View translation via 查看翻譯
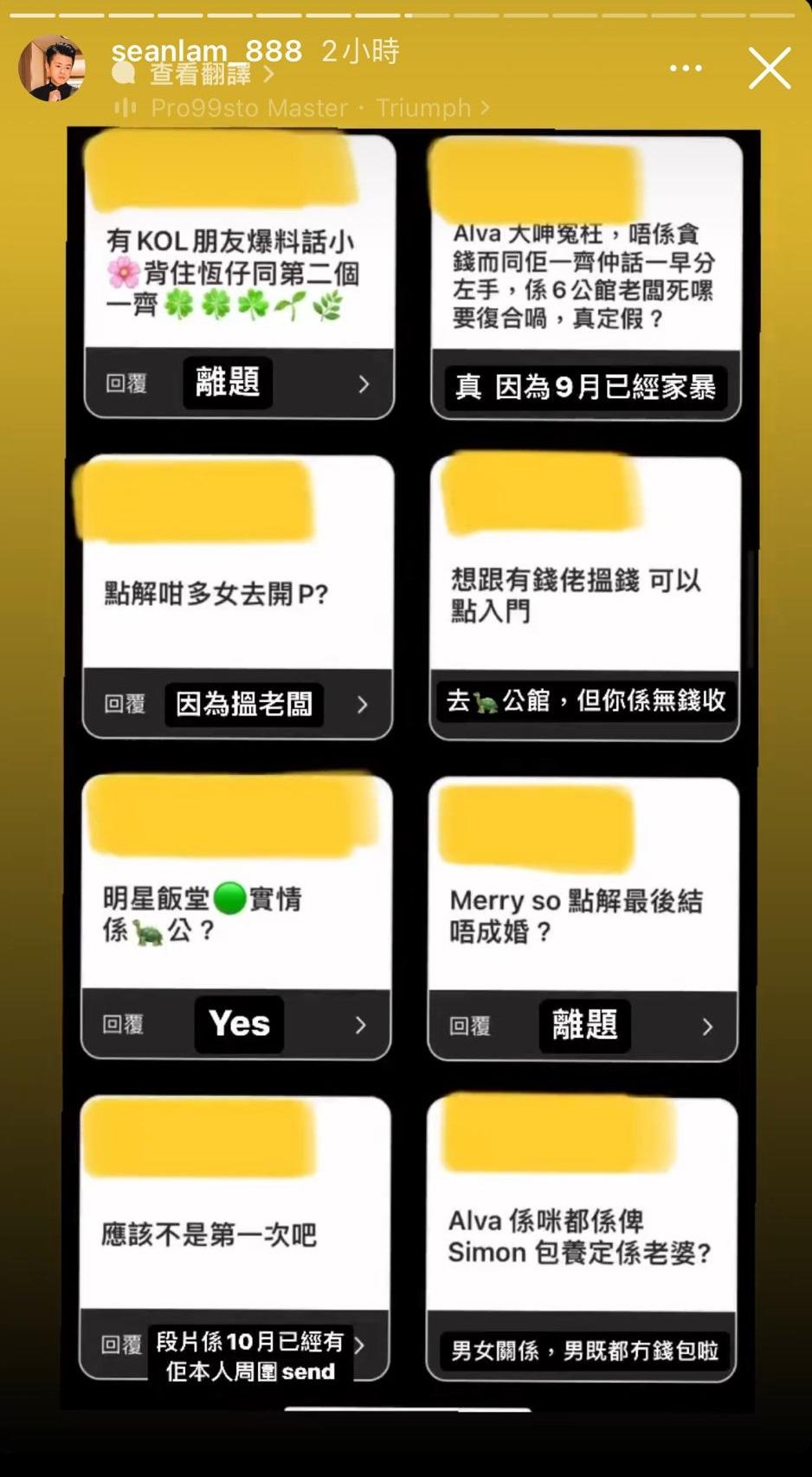812x1477 pixels. (201, 75)
